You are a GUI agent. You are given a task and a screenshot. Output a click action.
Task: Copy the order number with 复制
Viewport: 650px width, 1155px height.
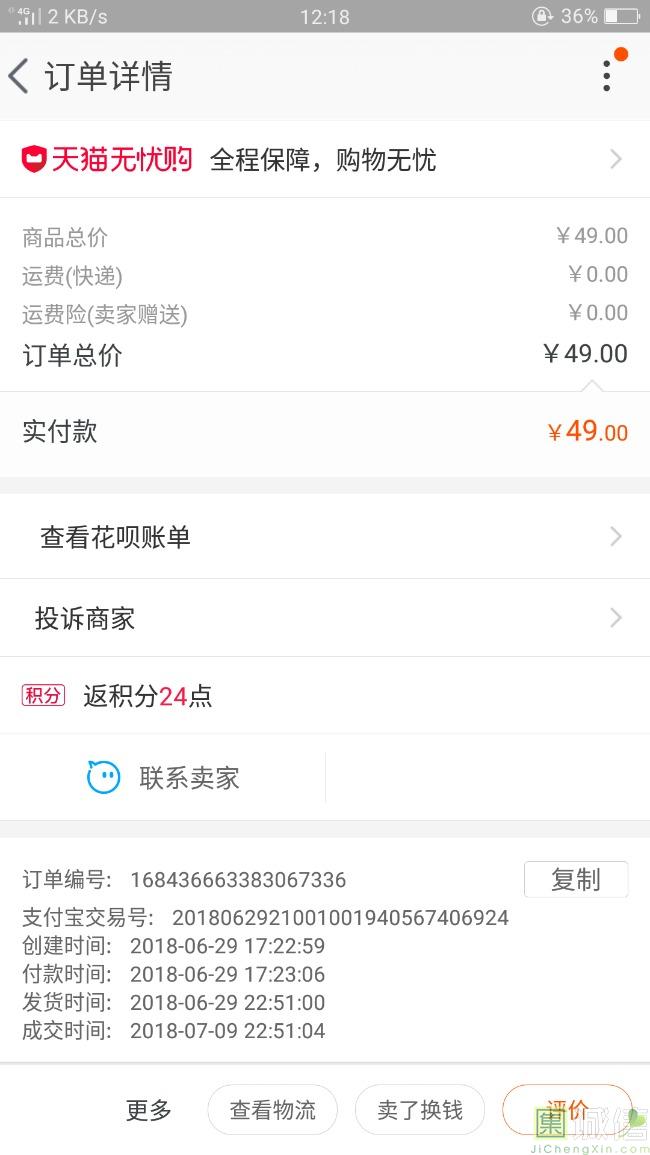click(x=575, y=880)
